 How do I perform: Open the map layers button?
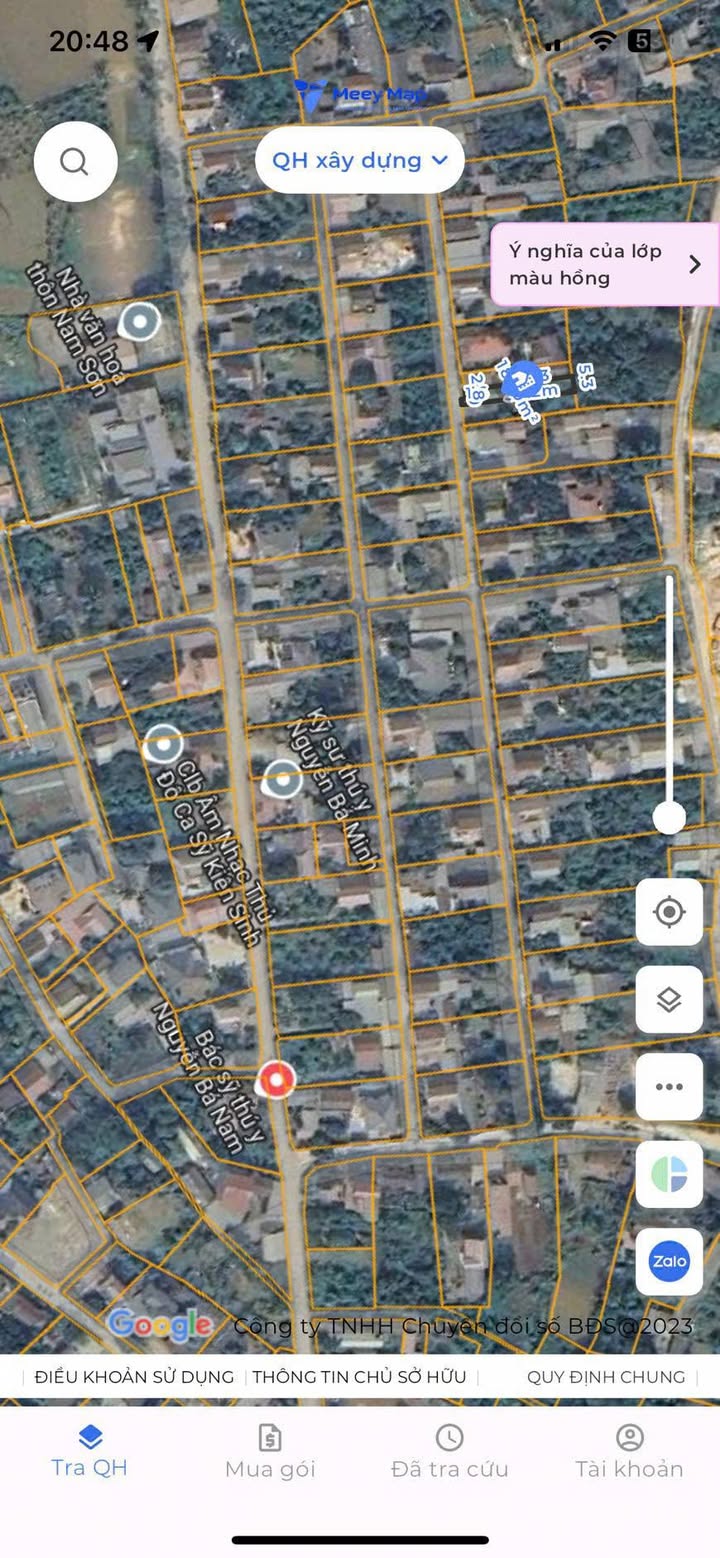pyautogui.click(x=669, y=999)
